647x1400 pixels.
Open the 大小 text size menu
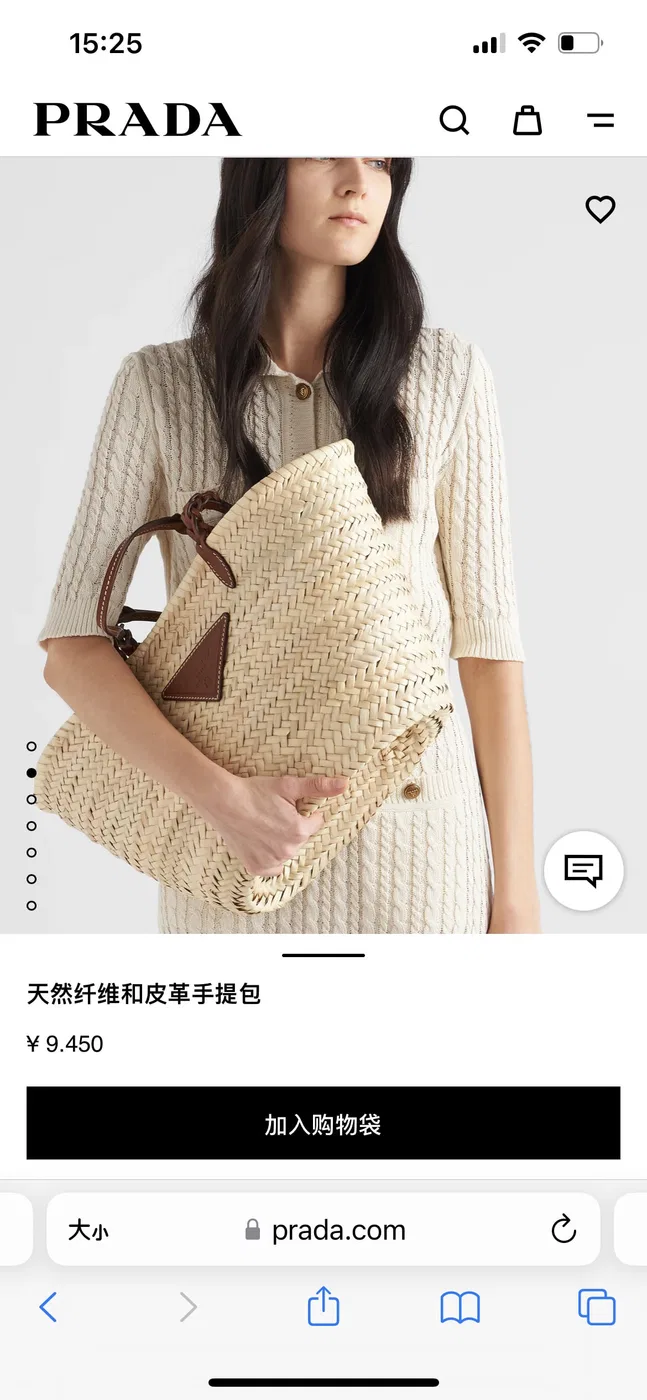click(88, 1230)
